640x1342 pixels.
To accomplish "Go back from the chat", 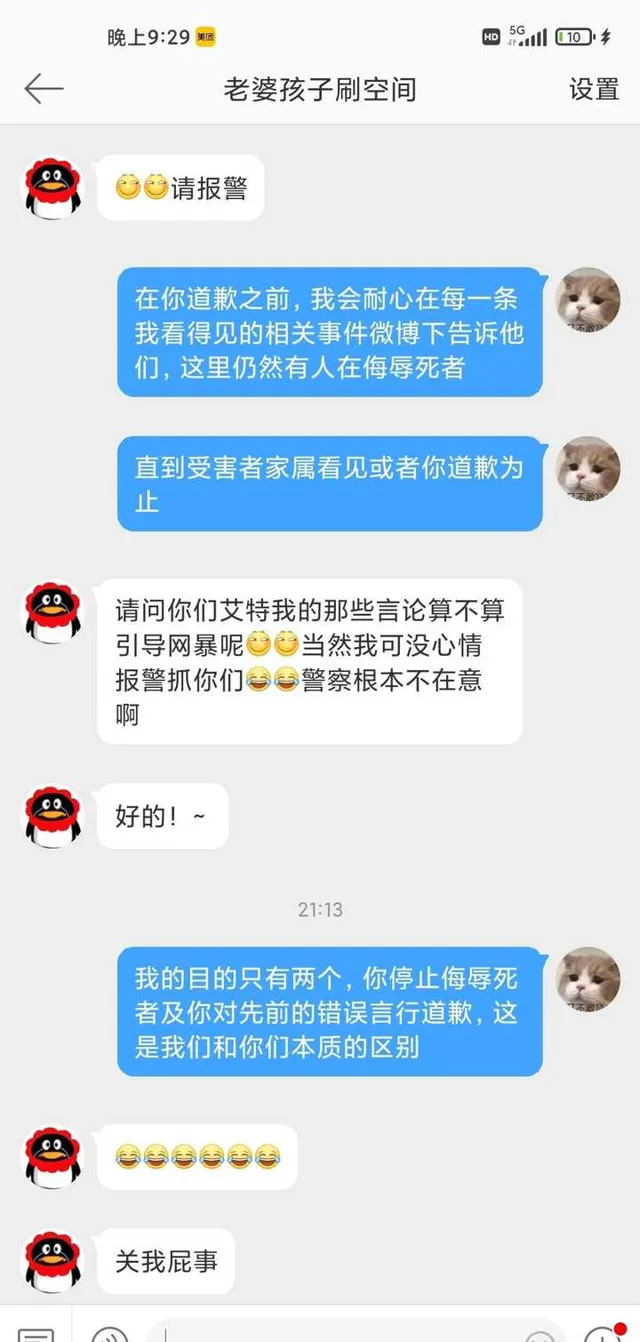I will pos(43,88).
